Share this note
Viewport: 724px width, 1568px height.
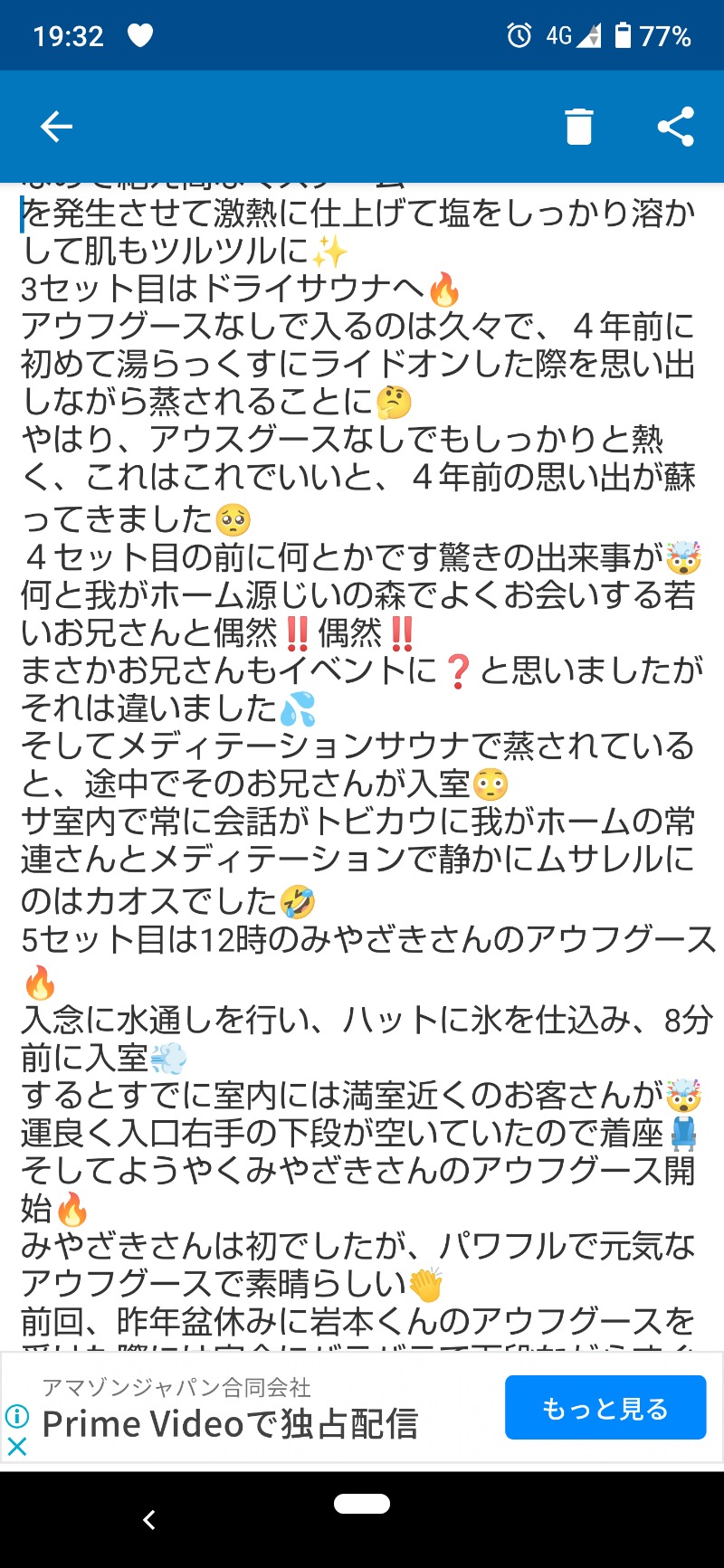[x=675, y=127]
